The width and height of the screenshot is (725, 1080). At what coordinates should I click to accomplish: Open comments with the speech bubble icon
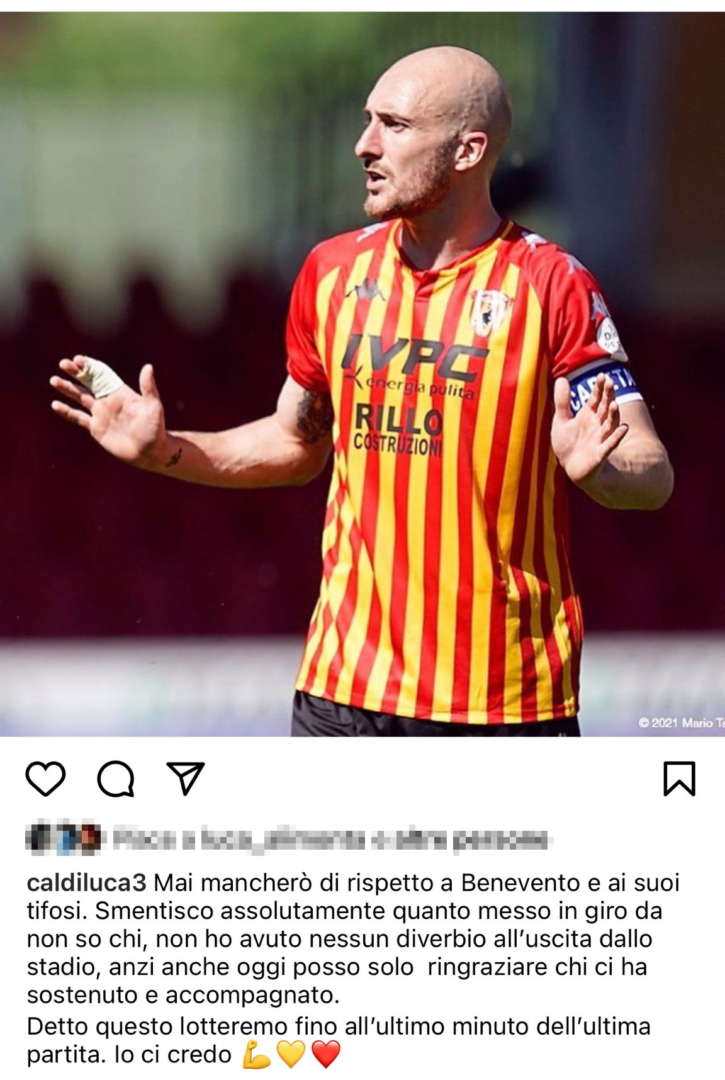pyautogui.click(x=115, y=778)
